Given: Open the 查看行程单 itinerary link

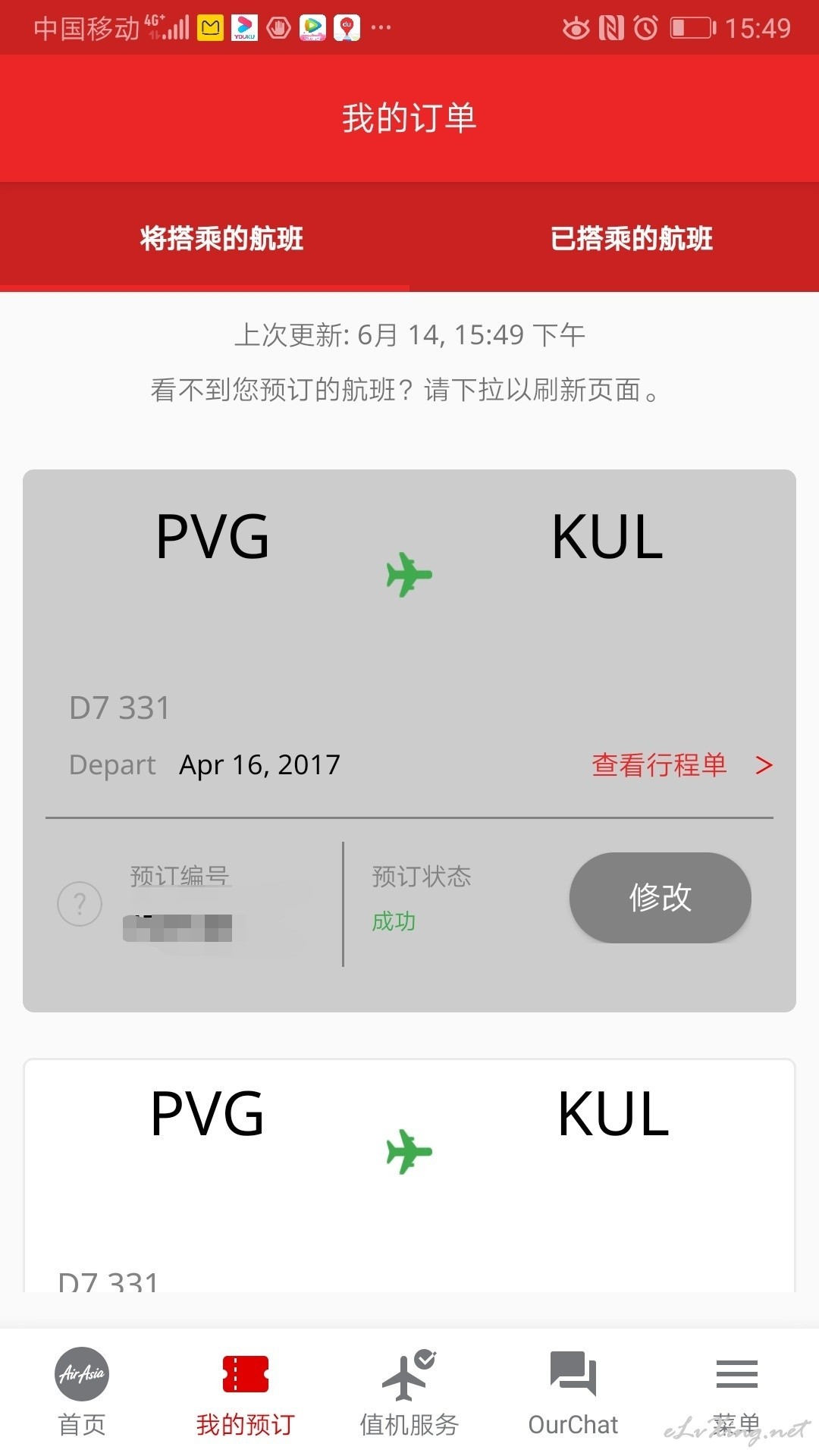Looking at the screenshot, I should click(x=682, y=764).
